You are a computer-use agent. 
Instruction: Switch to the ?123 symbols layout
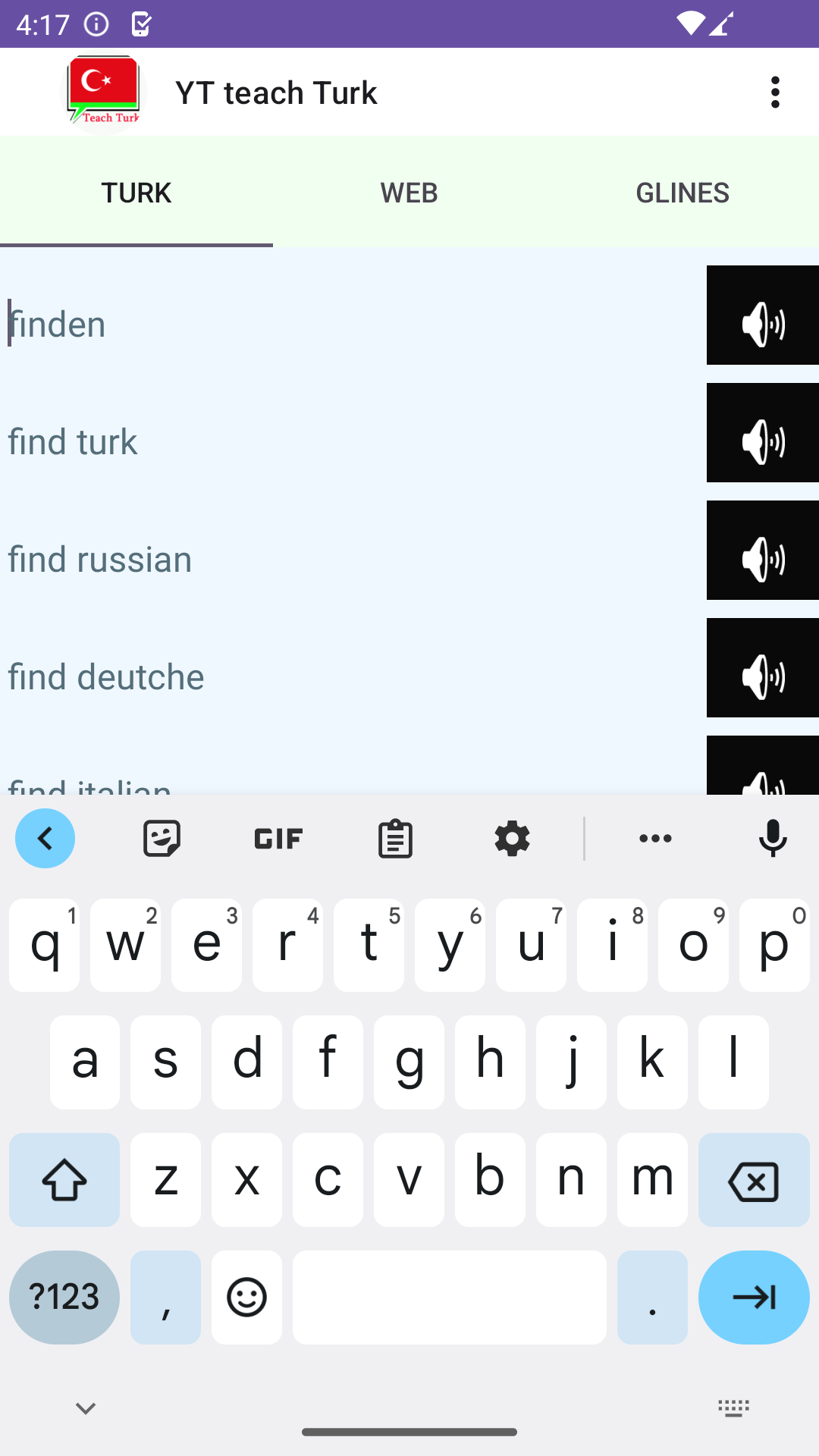[64, 1298]
